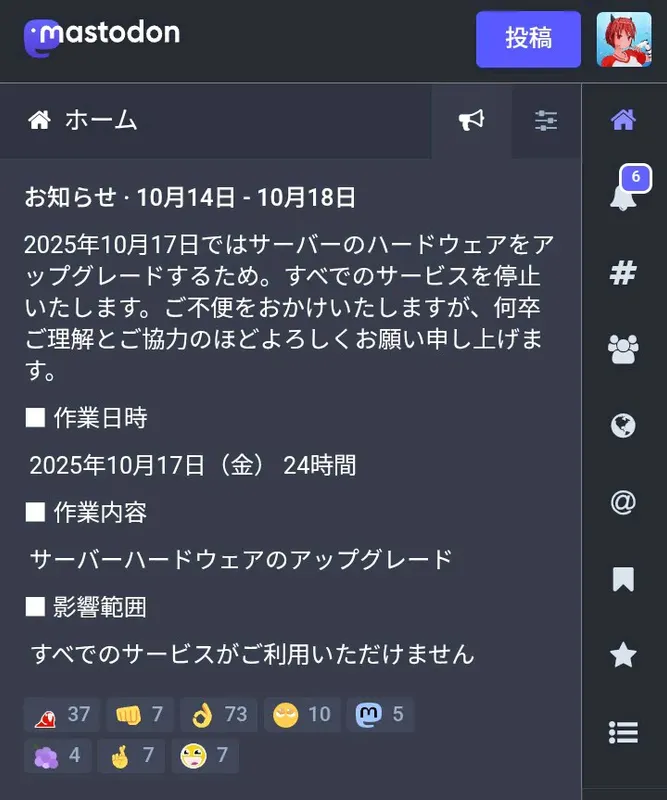Image resolution: width=667 pixels, height=800 pixels.
Task: Show saved bookmarks
Action: (623, 579)
